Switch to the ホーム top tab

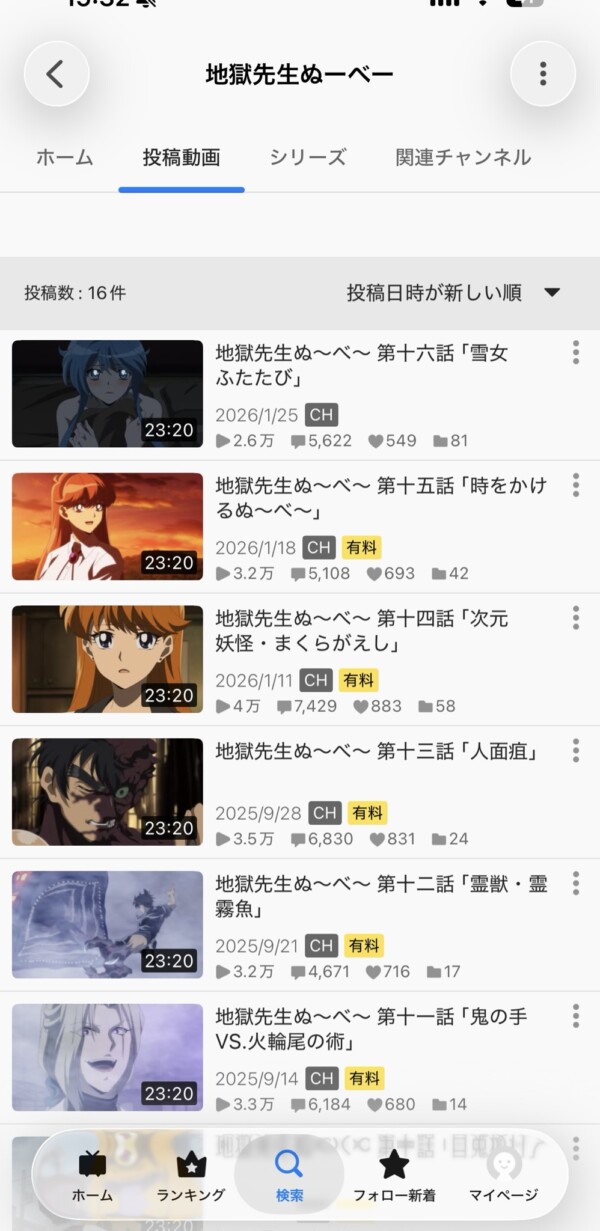point(65,157)
